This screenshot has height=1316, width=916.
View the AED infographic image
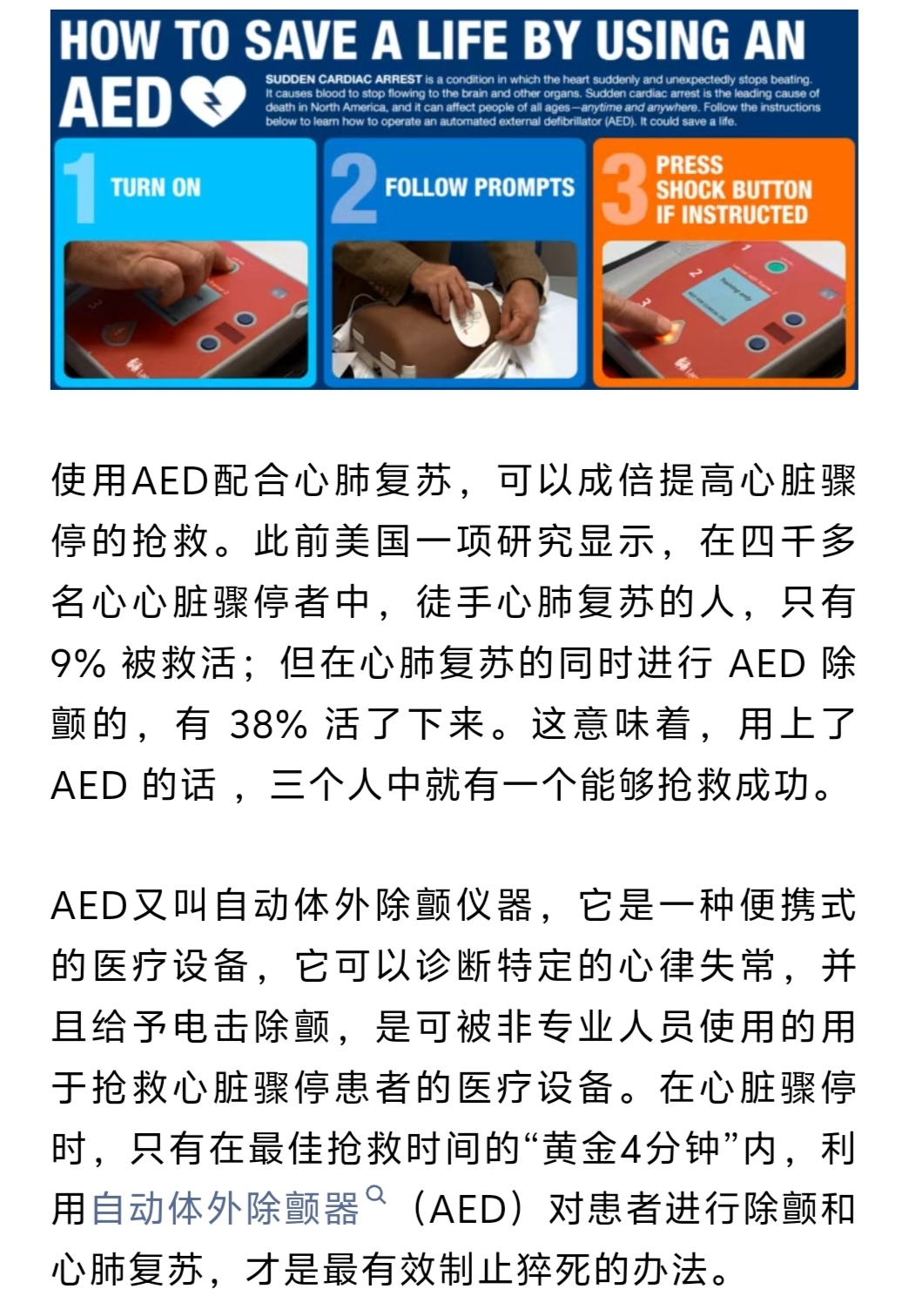pyautogui.click(x=455, y=199)
